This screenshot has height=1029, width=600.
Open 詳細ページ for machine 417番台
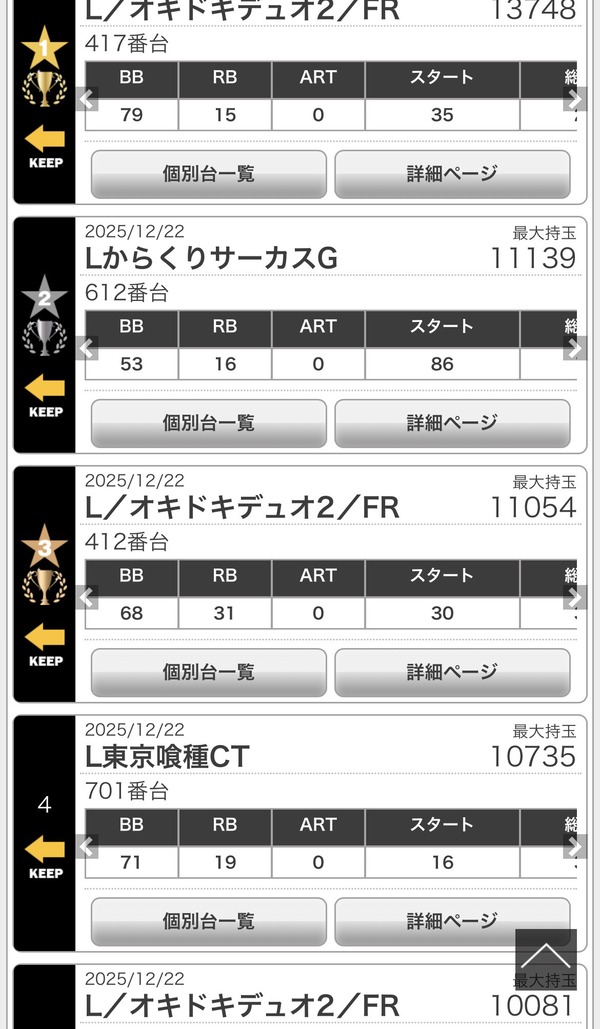pyautogui.click(x=452, y=174)
